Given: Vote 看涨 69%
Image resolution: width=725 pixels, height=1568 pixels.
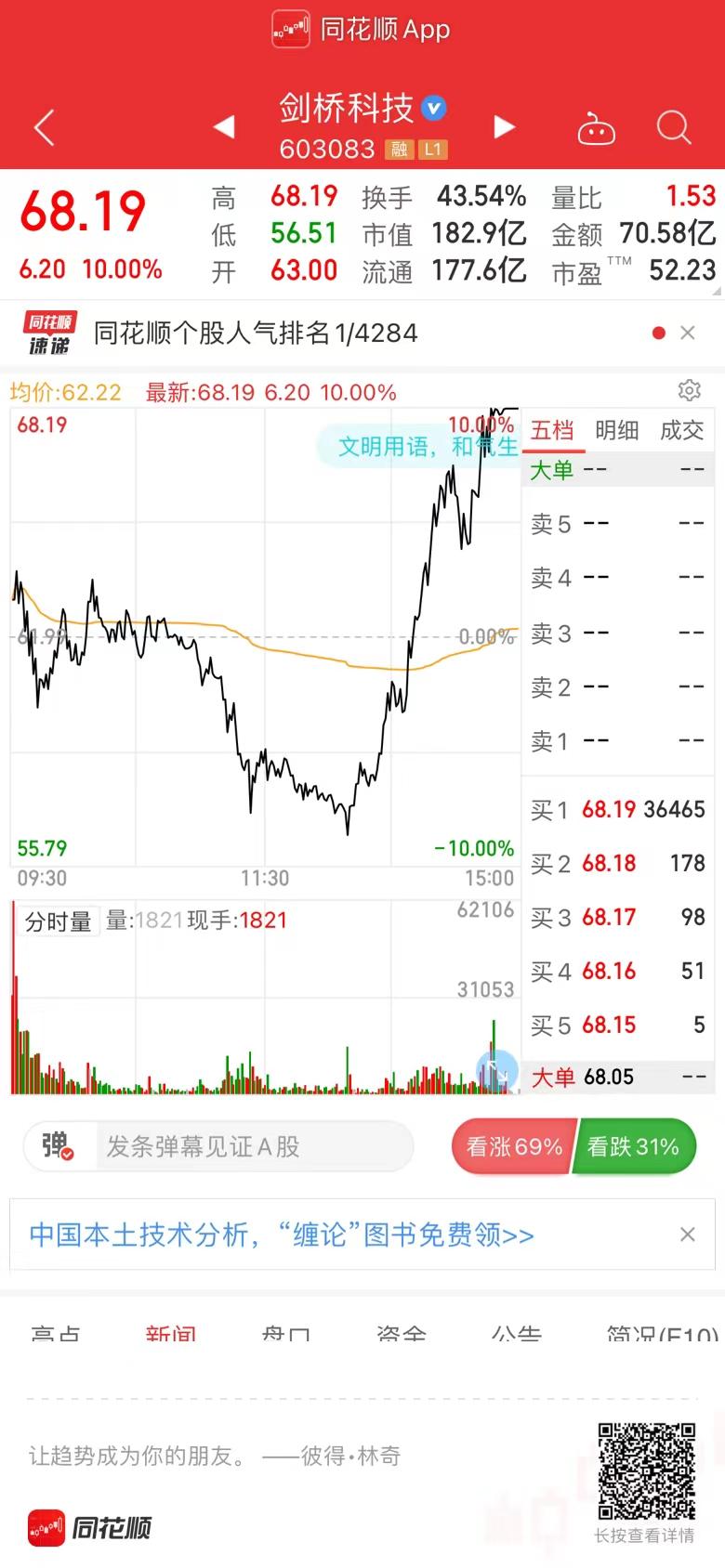Looking at the screenshot, I should tap(513, 1147).
